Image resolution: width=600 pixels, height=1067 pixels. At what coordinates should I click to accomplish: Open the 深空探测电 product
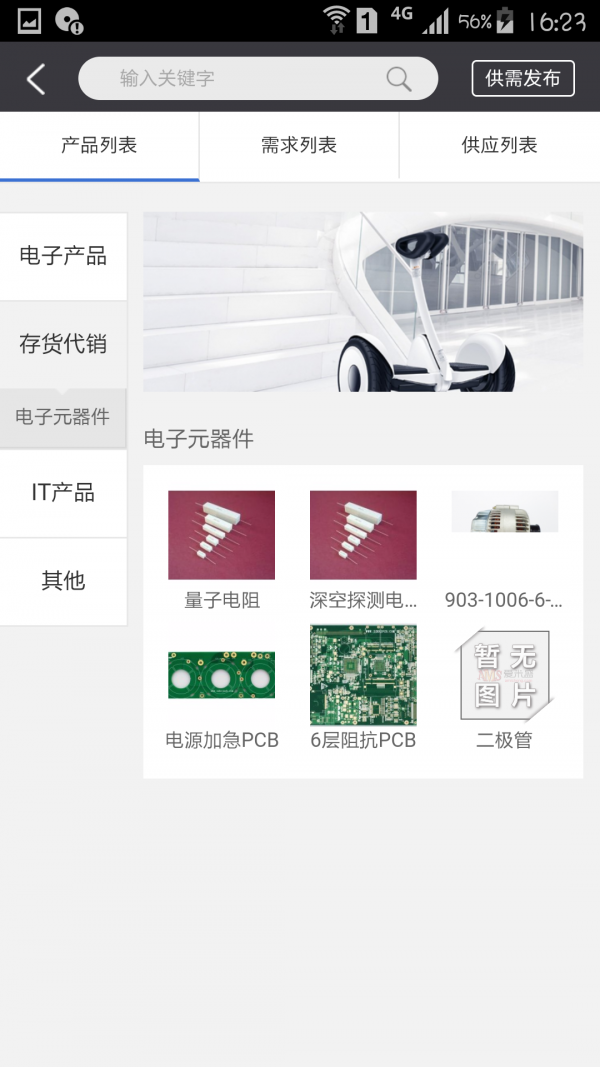(x=363, y=550)
